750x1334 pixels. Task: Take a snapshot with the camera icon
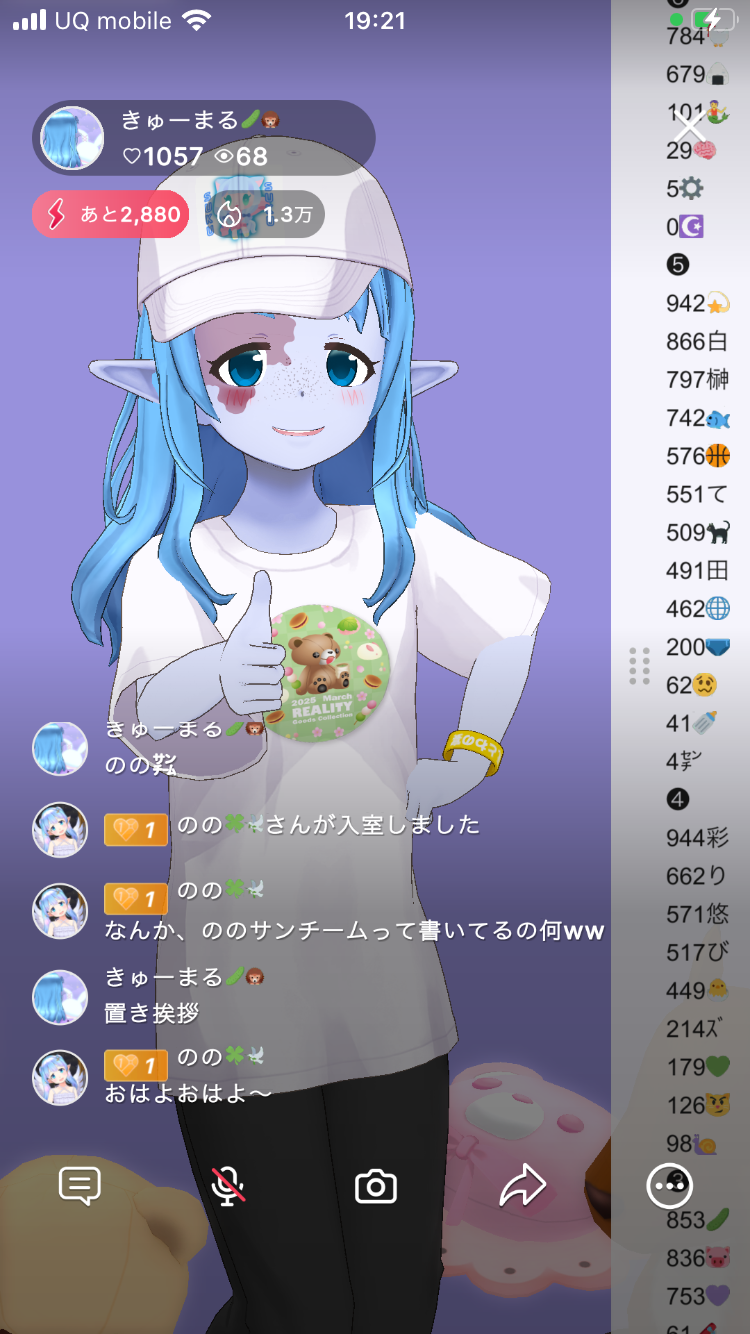[x=376, y=1187]
